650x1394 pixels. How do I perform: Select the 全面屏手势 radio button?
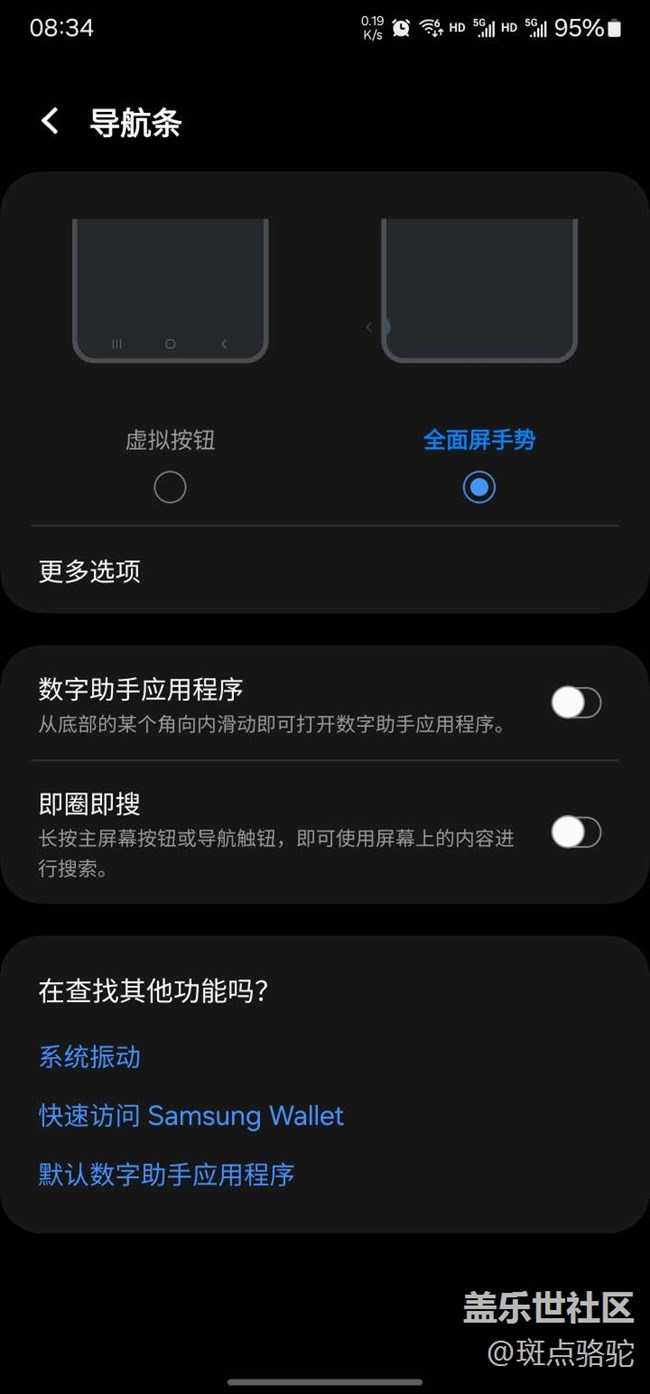pos(479,487)
